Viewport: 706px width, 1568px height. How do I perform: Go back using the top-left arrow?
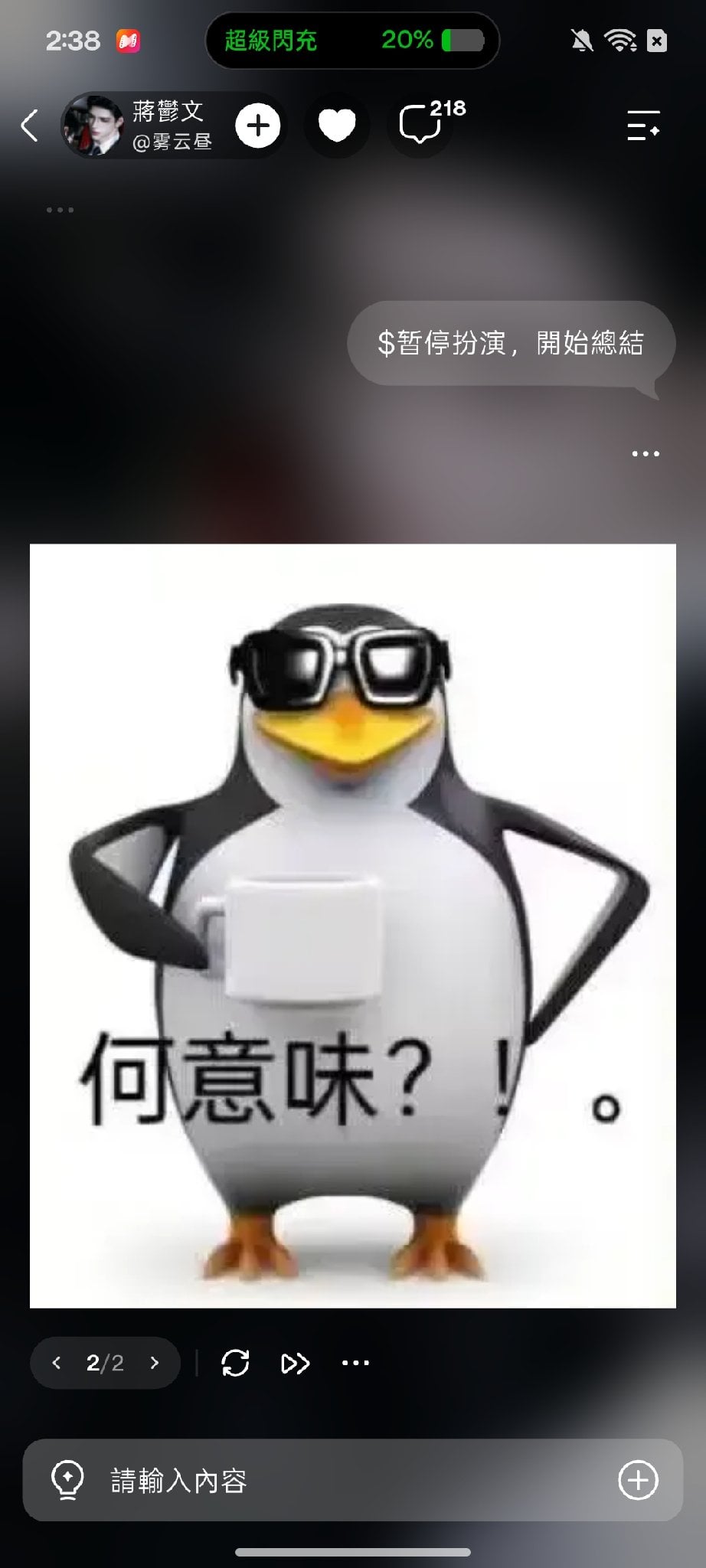[29, 126]
